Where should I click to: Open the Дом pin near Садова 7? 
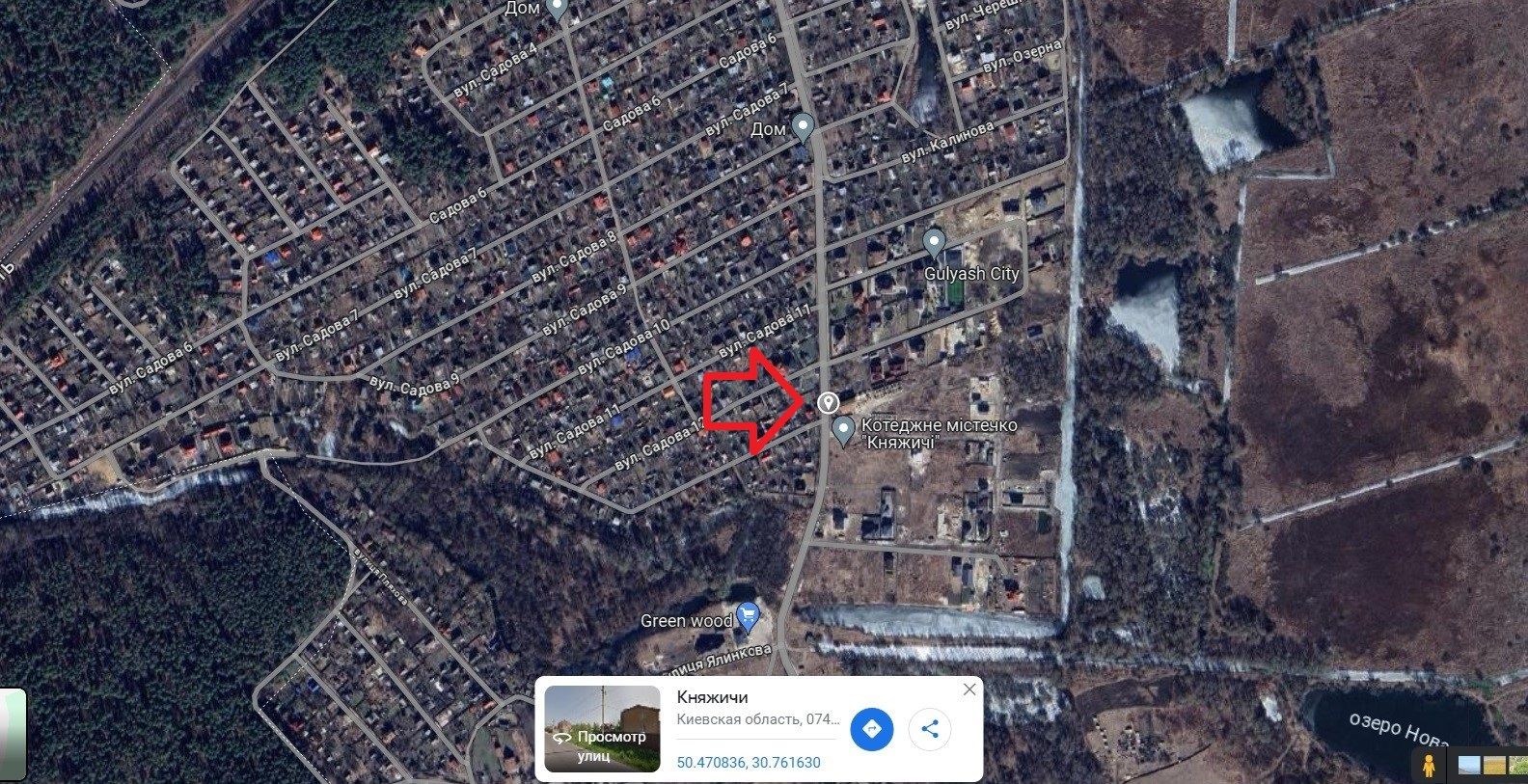[x=803, y=126]
